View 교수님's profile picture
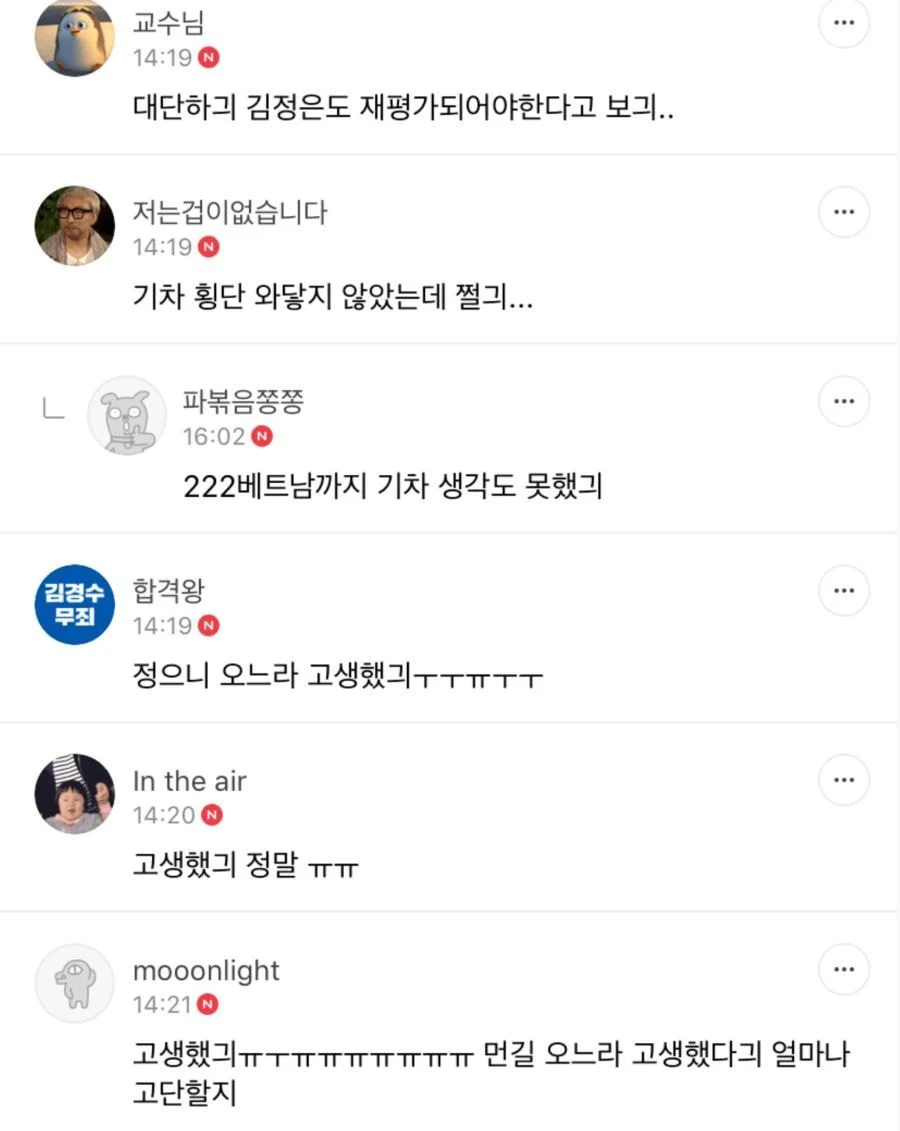900x1131 pixels. click(x=75, y=37)
